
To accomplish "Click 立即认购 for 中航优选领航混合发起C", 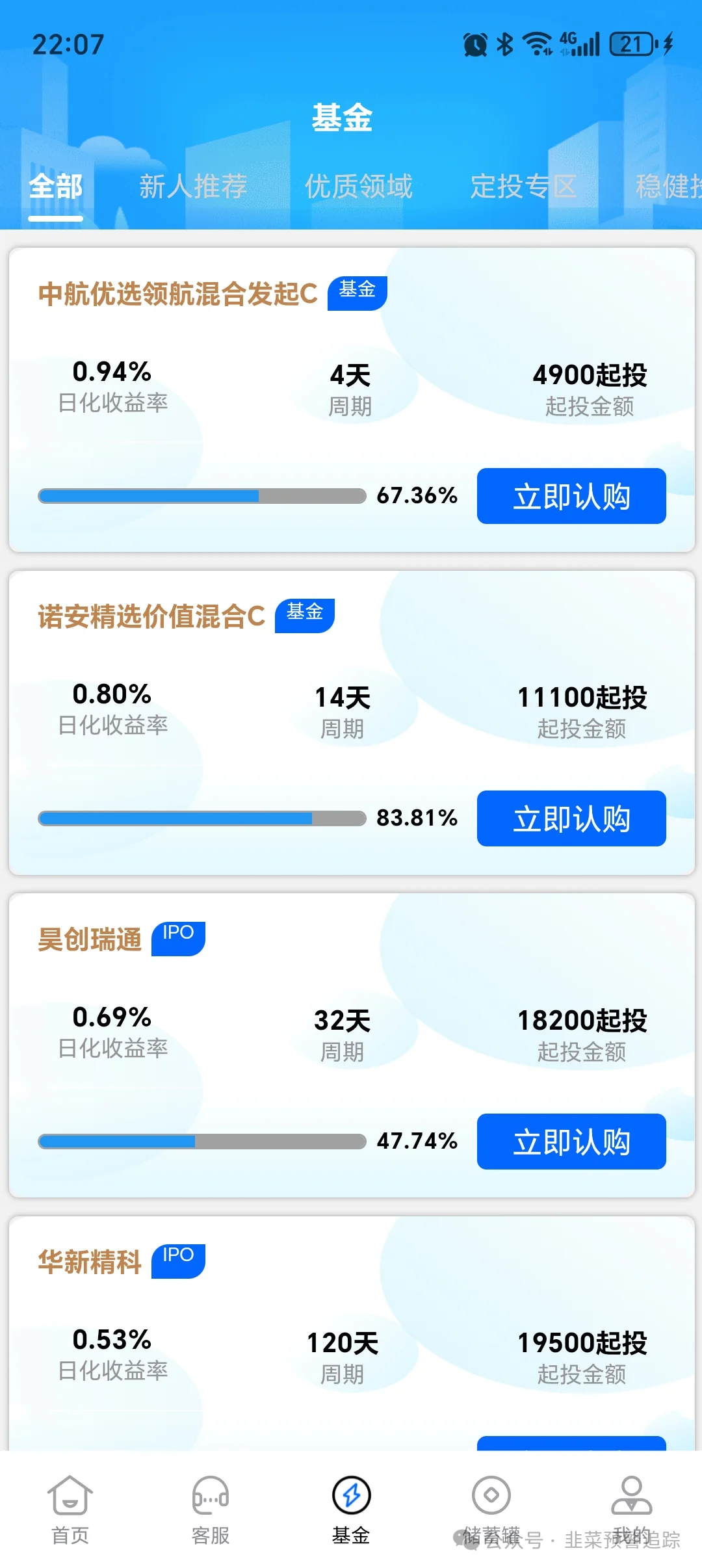I will [x=571, y=495].
